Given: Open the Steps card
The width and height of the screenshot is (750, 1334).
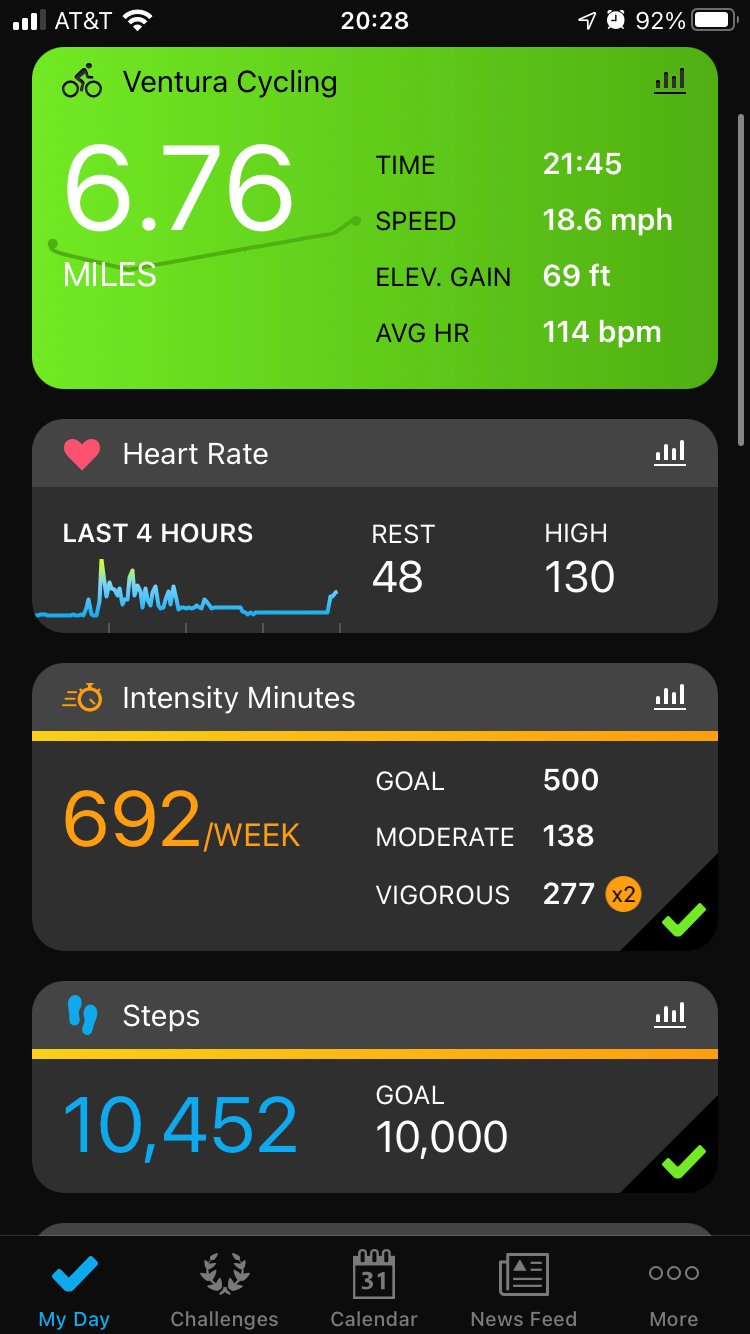Looking at the screenshot, I should (375, 1087).
